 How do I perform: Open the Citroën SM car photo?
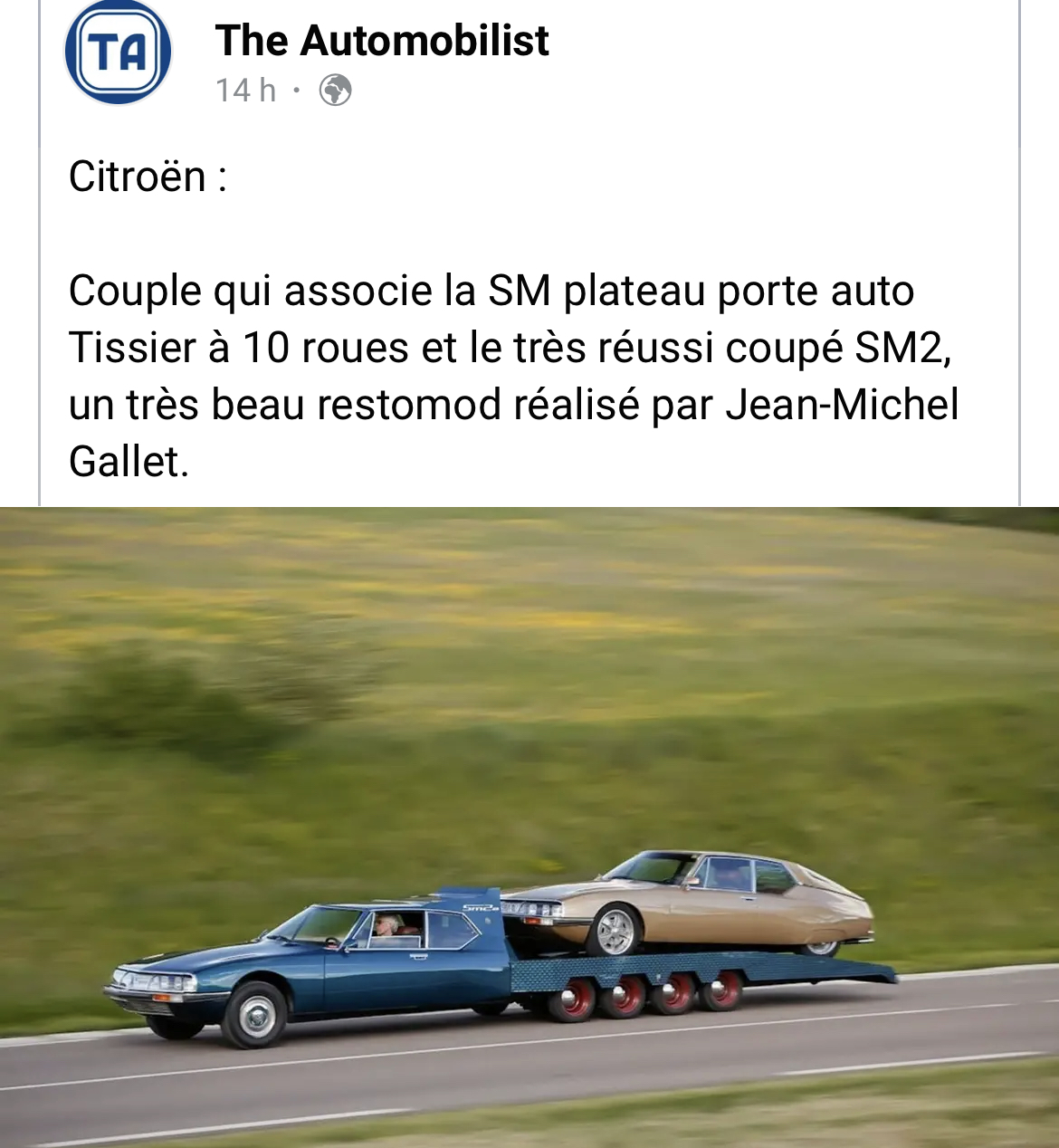click(529, 826)
